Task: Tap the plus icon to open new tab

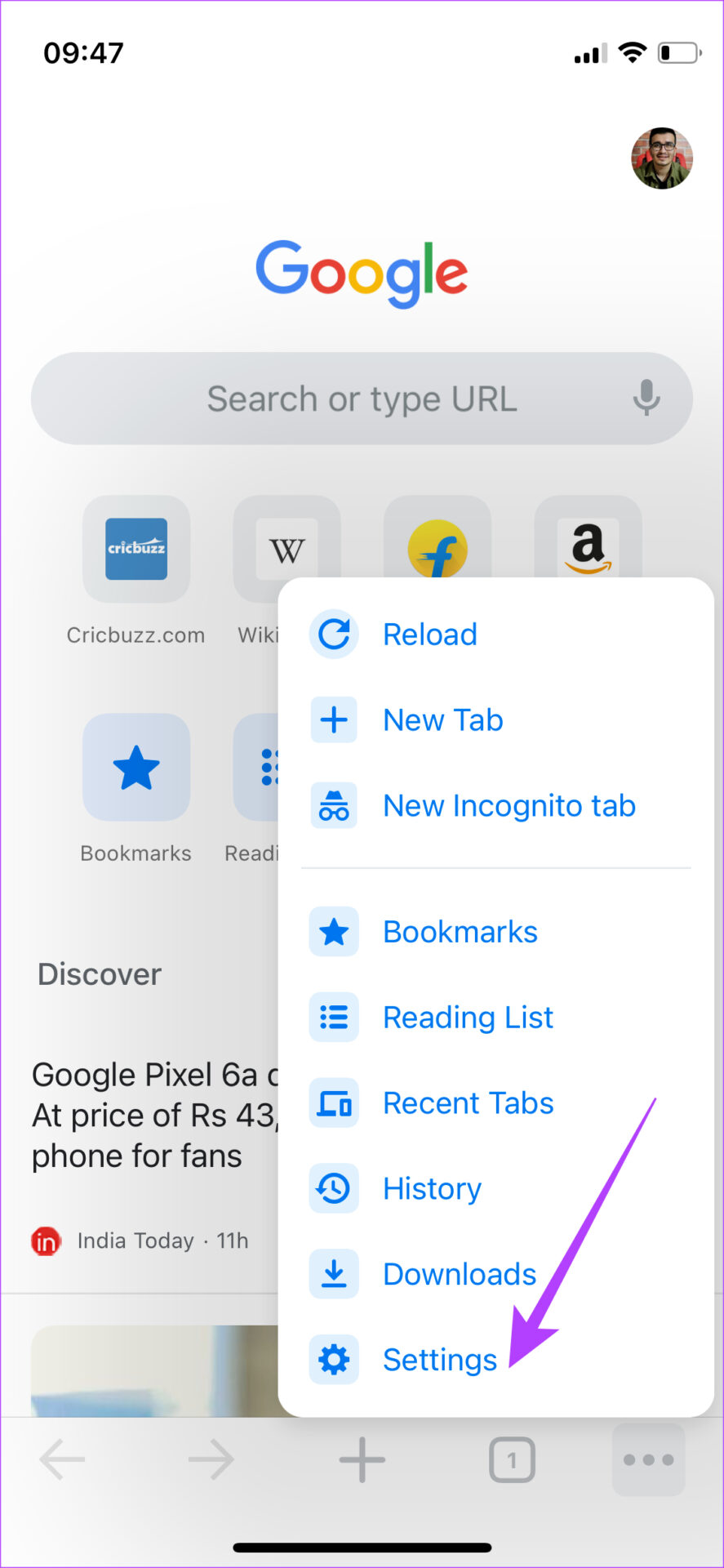Action: (x=362, y=1459)
